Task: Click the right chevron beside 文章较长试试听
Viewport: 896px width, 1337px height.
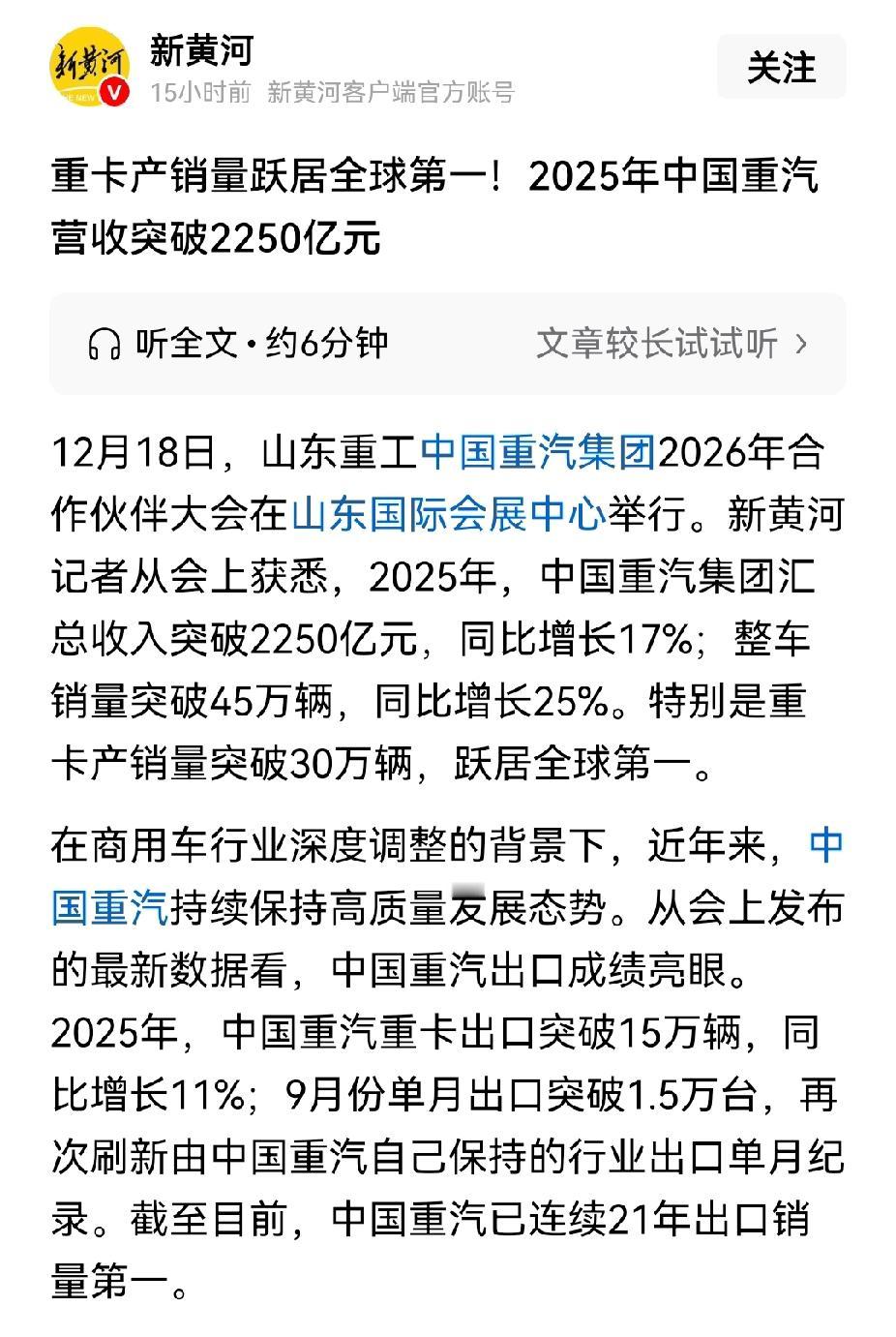Action: point(799,344)
